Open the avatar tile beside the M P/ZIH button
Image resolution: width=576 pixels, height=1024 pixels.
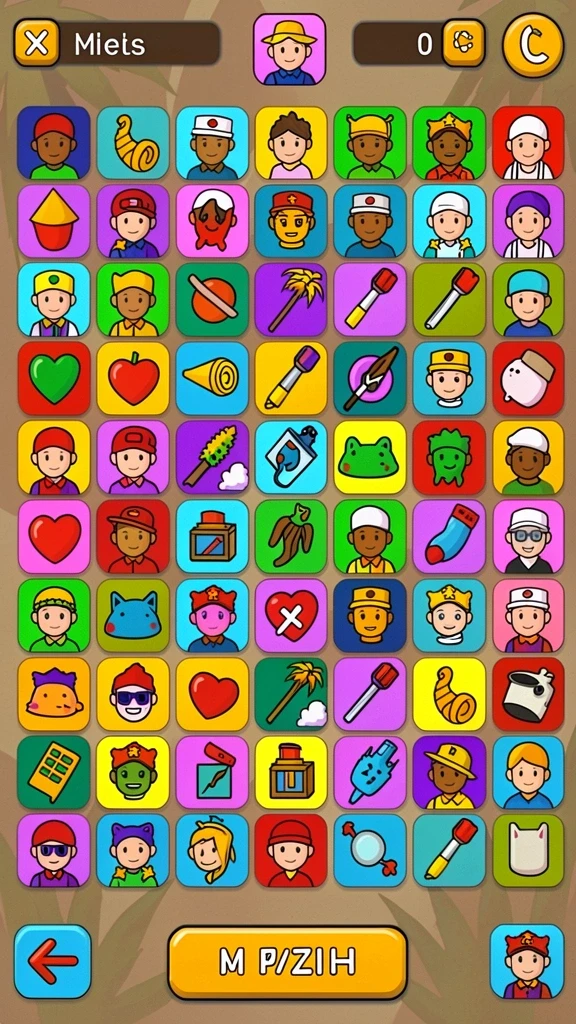click(527, 961)
